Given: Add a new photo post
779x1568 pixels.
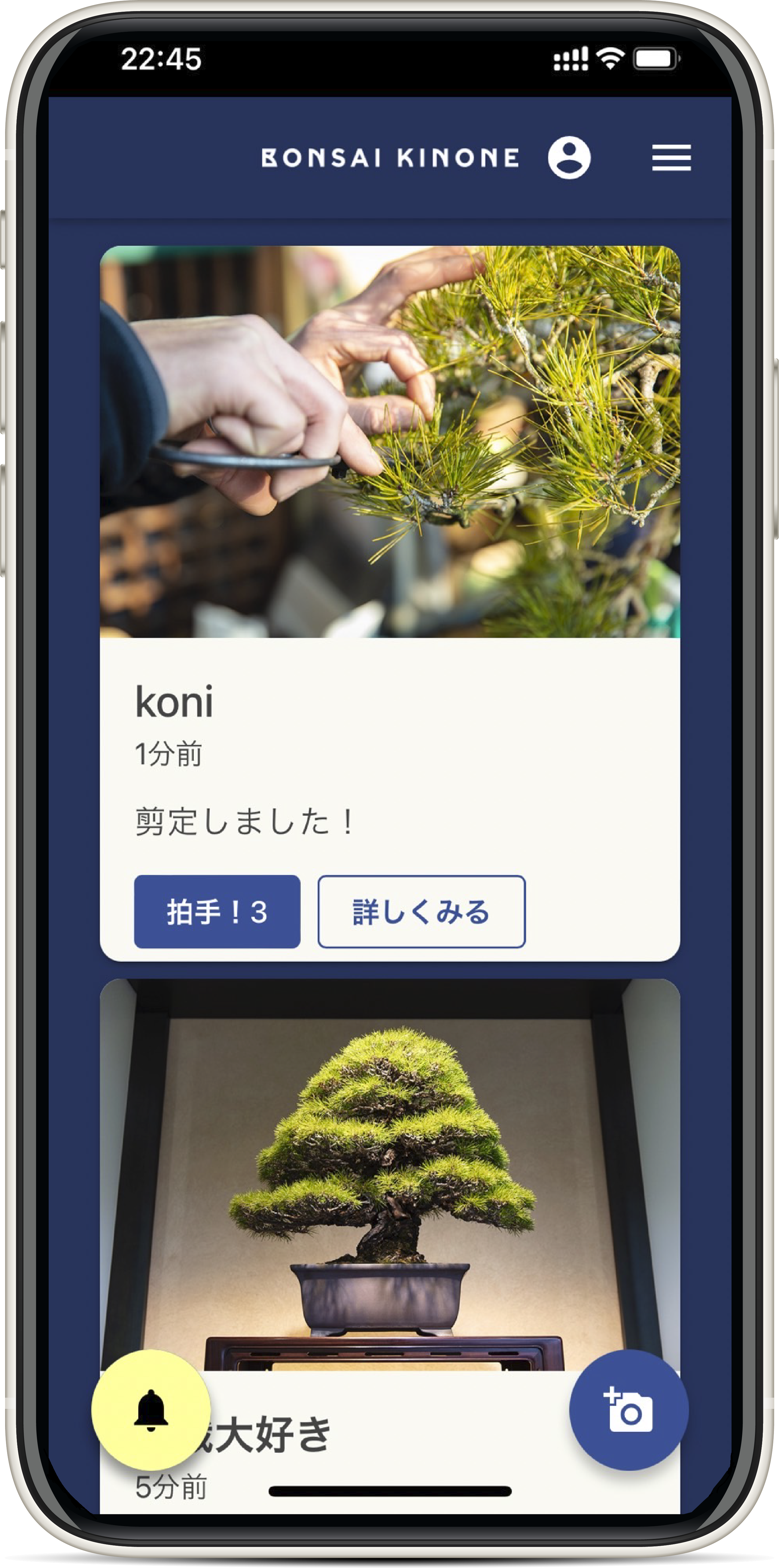Looking at the screenshot, I should [x=628, y=1409].
